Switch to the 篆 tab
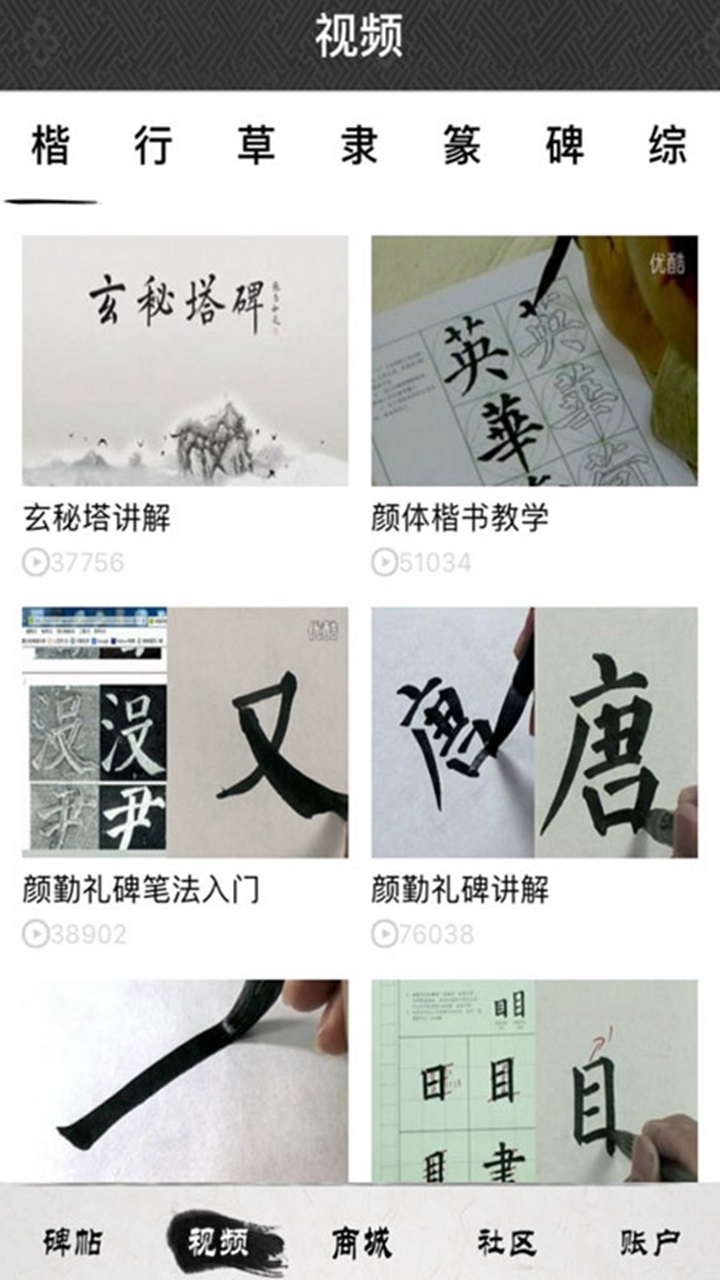Image resolution: width=720 pixels, height=1280 pixels. (462, 146)
